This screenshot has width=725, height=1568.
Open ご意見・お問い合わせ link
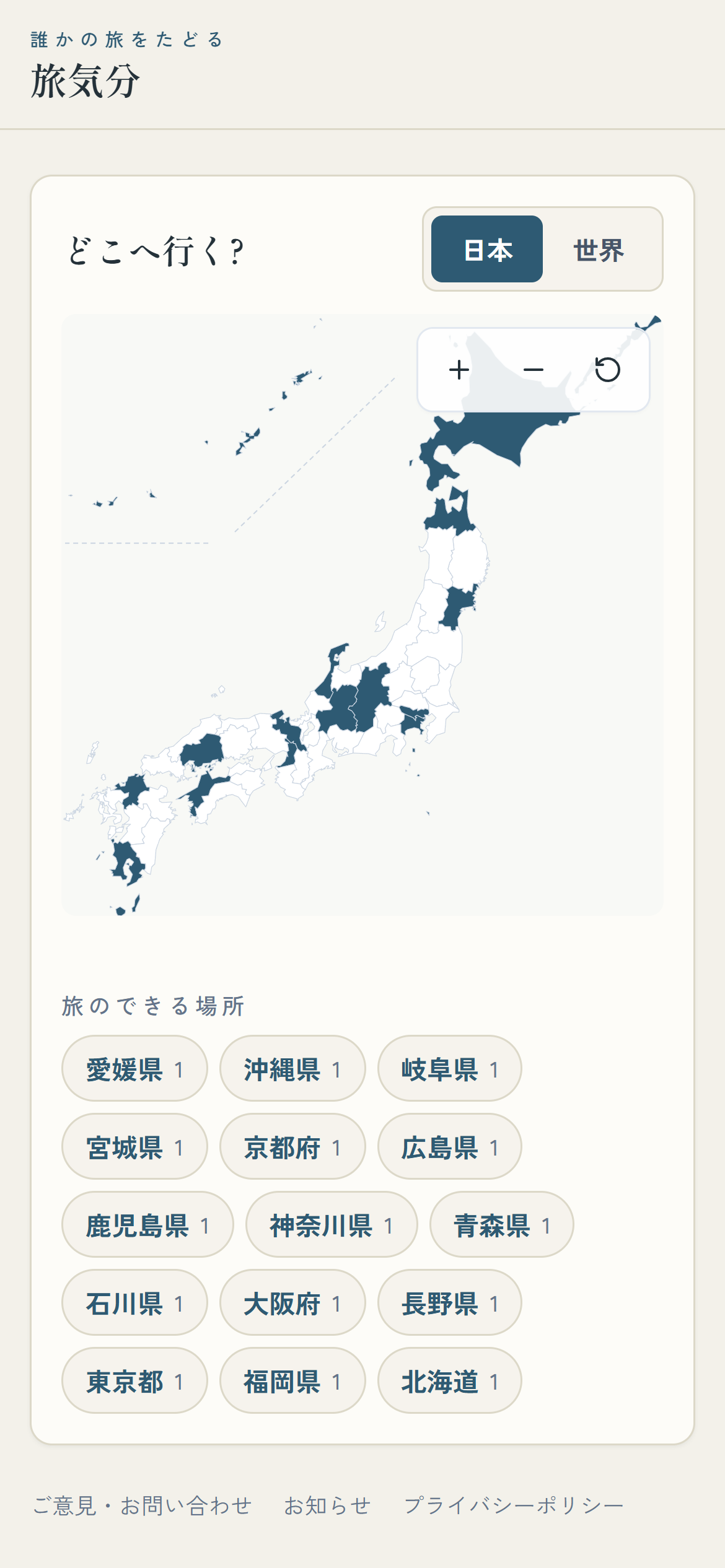click(x=142, y=1505)
